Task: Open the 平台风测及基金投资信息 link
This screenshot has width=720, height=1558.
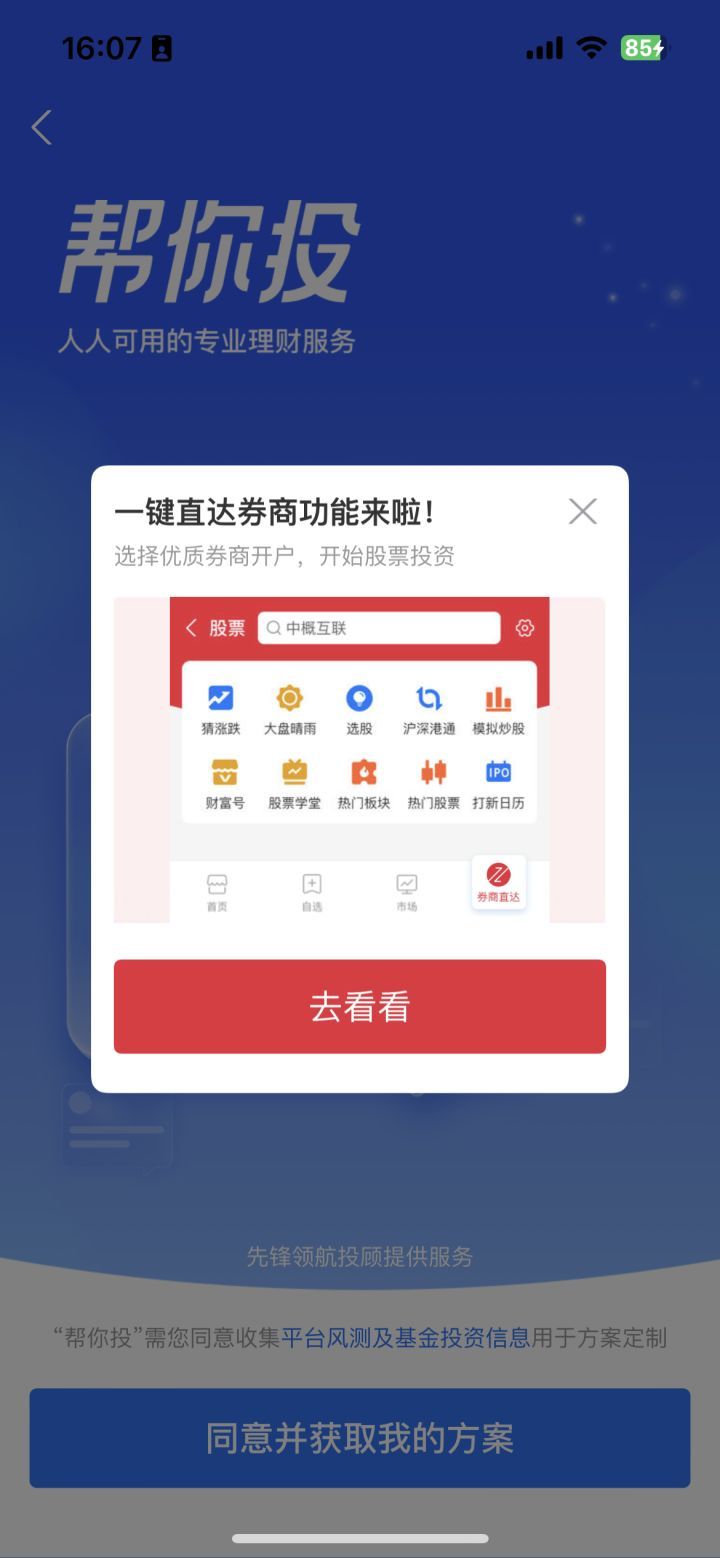Action: click(405, 1337)
